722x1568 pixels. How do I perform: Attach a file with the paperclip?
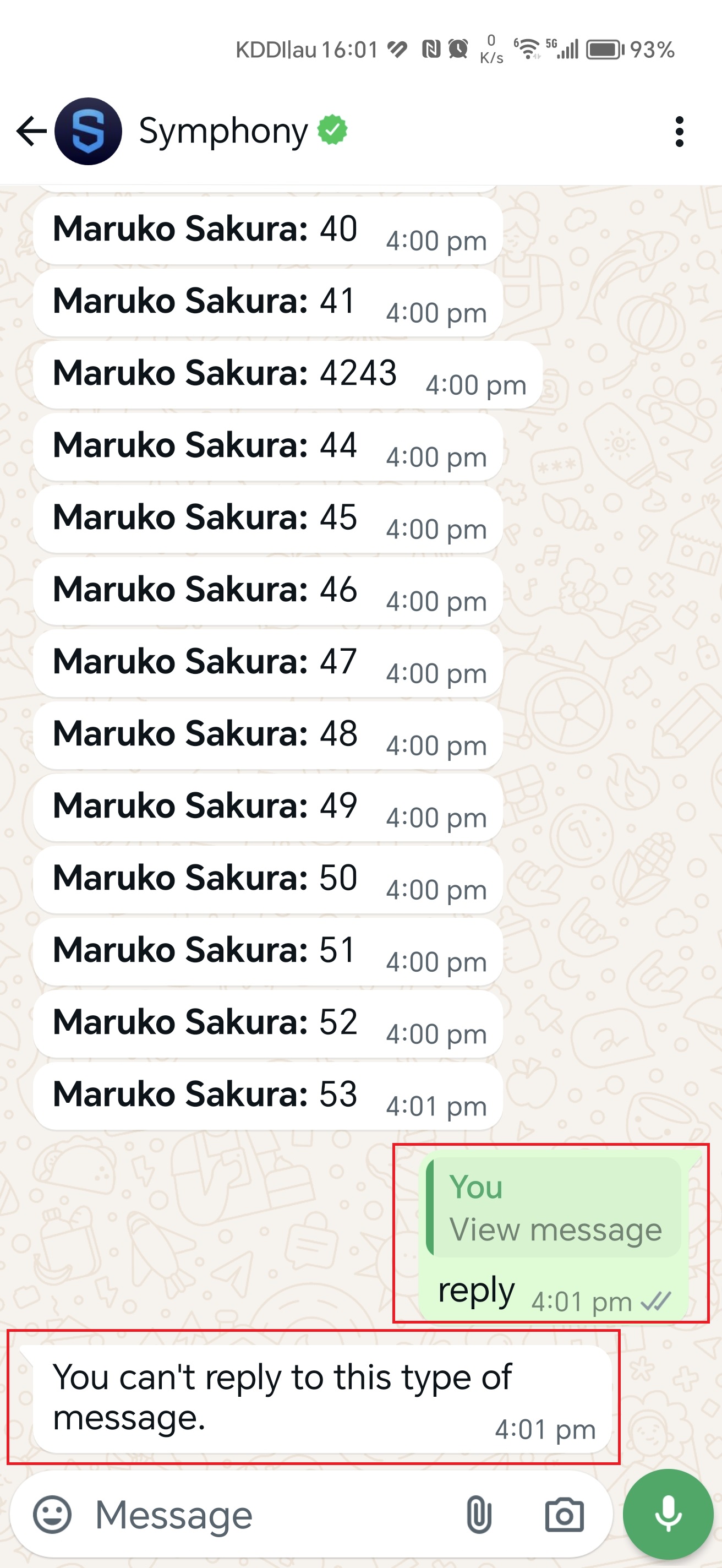tap(479, 1514)
